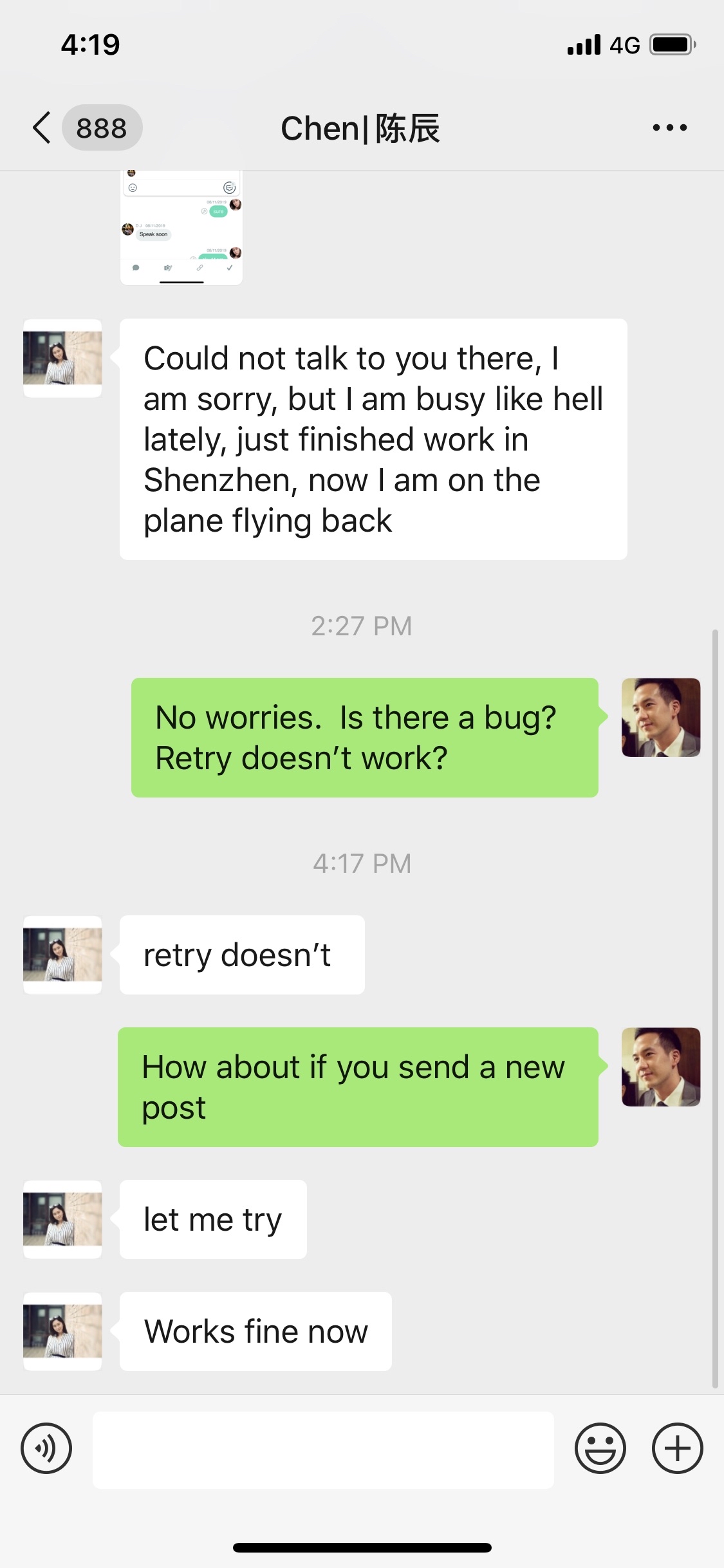
Task: Open the plus attachments menu
Action: pos(677,1448)
